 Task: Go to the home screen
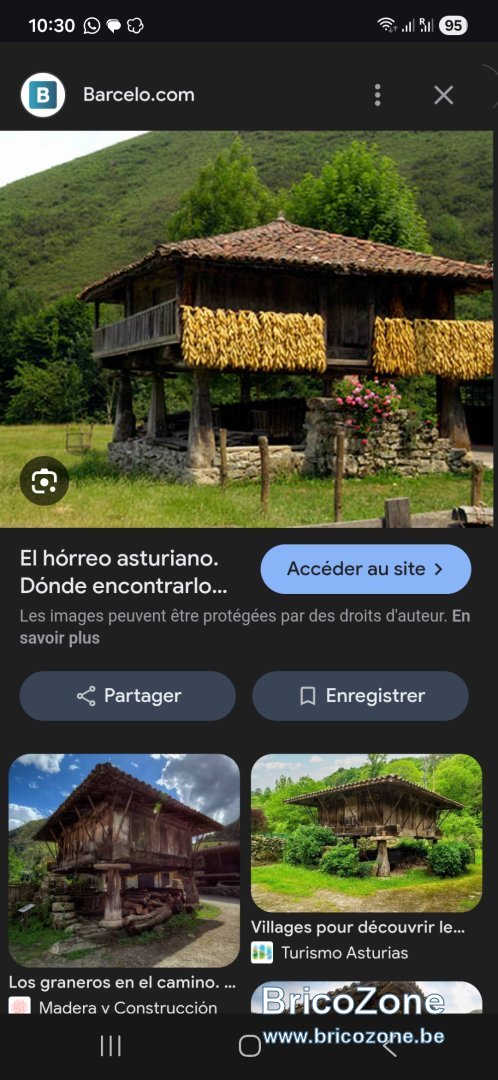(249, 1046)
